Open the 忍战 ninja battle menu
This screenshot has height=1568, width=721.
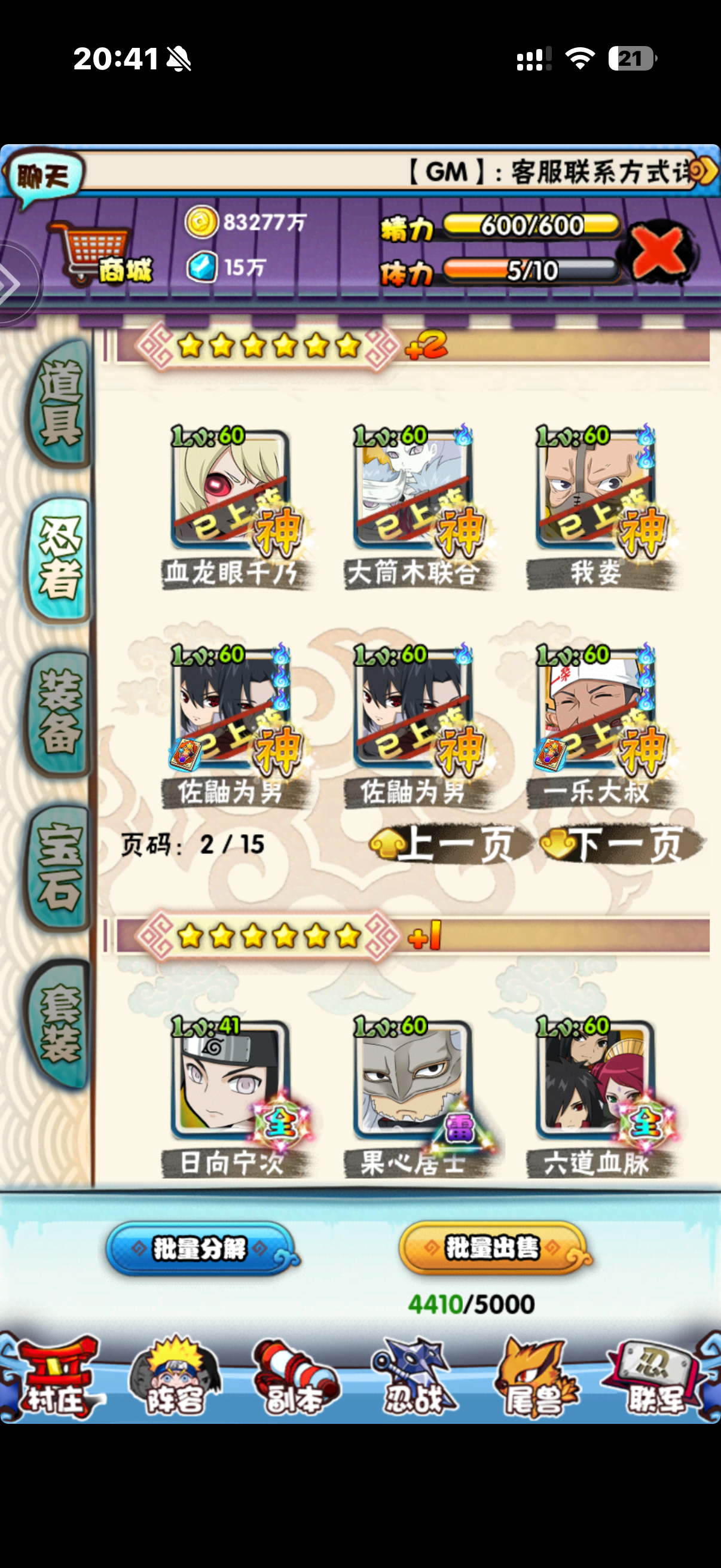click(x=414, y=1378)
